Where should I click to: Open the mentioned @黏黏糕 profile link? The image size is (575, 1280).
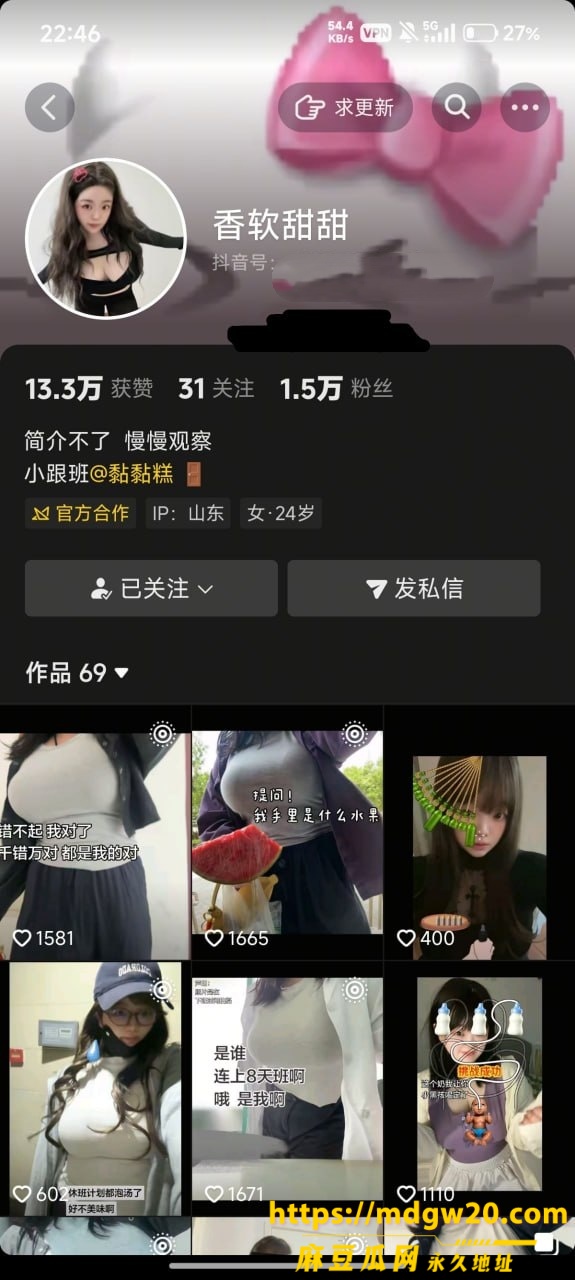134,474
